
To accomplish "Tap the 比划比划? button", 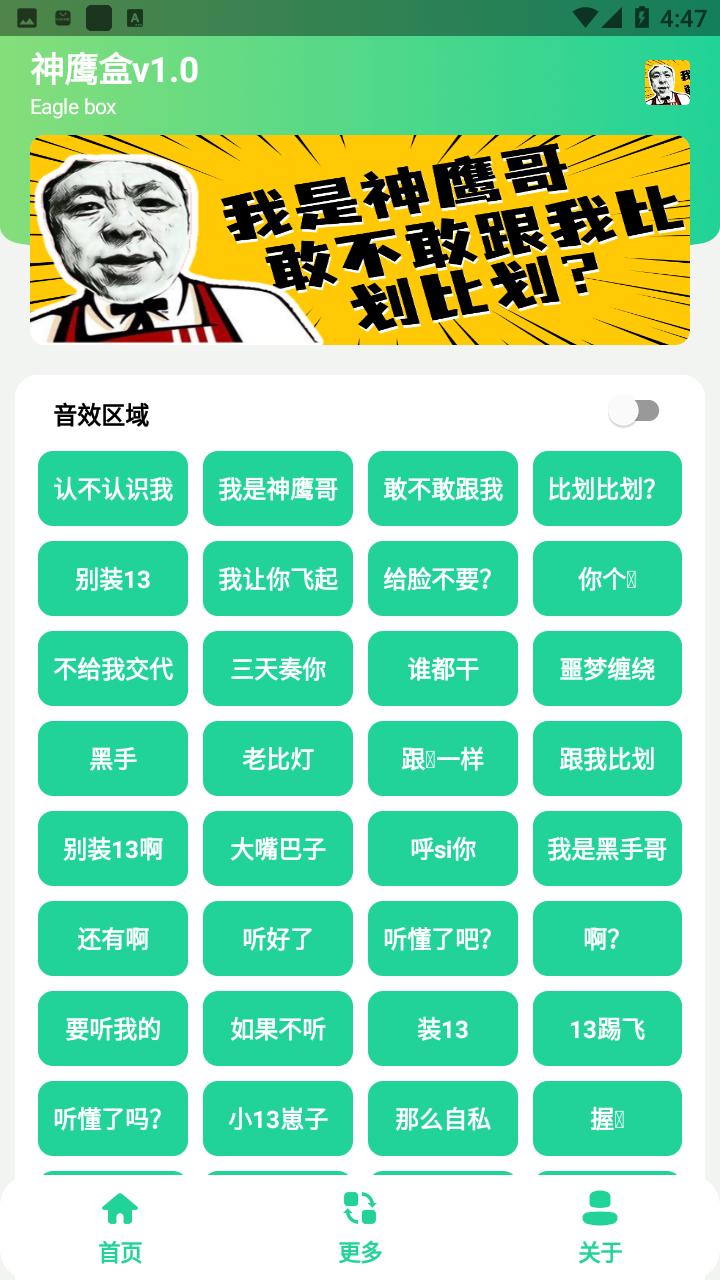I will coord(607,489).
